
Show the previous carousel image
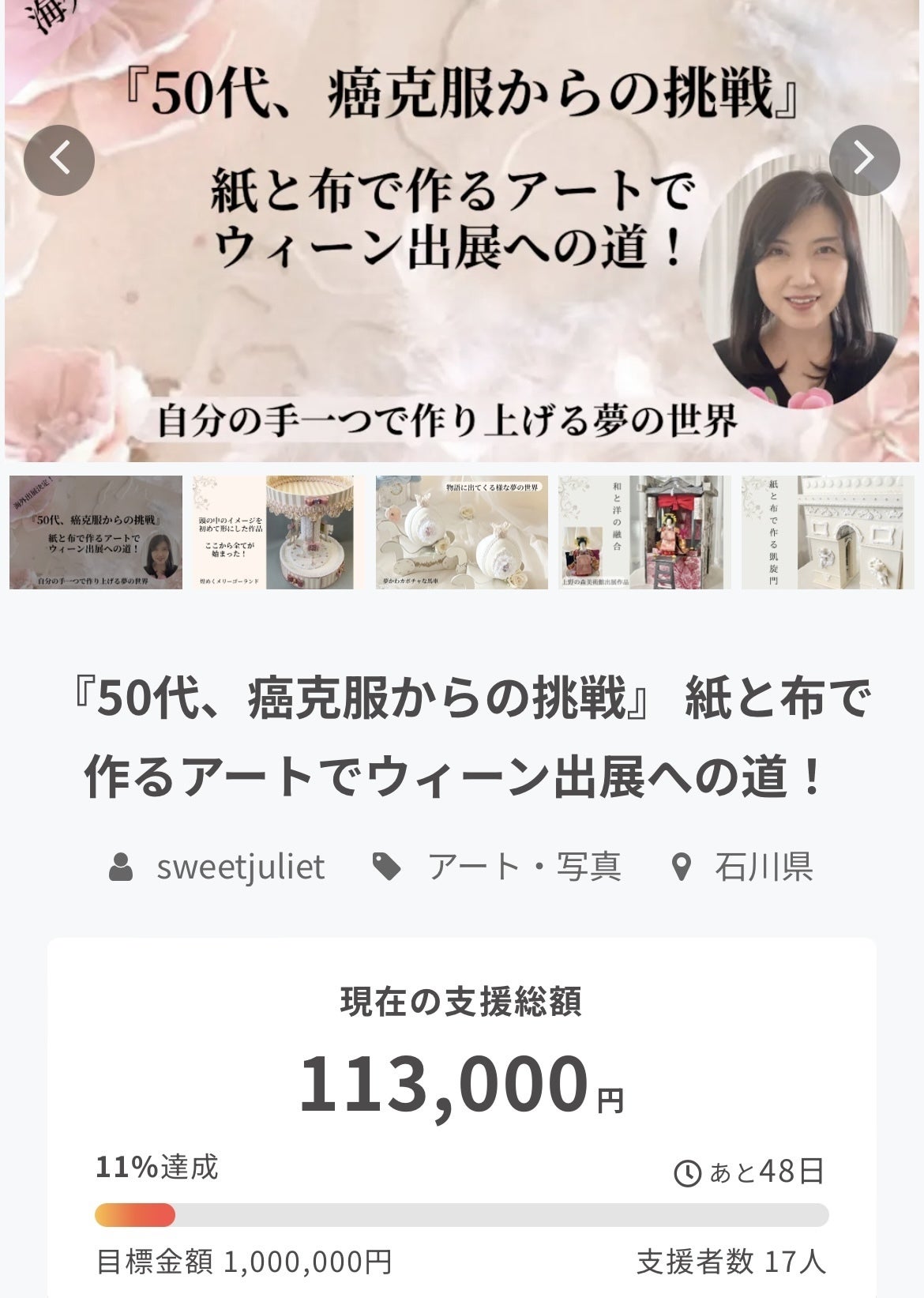tap(59, 160)
